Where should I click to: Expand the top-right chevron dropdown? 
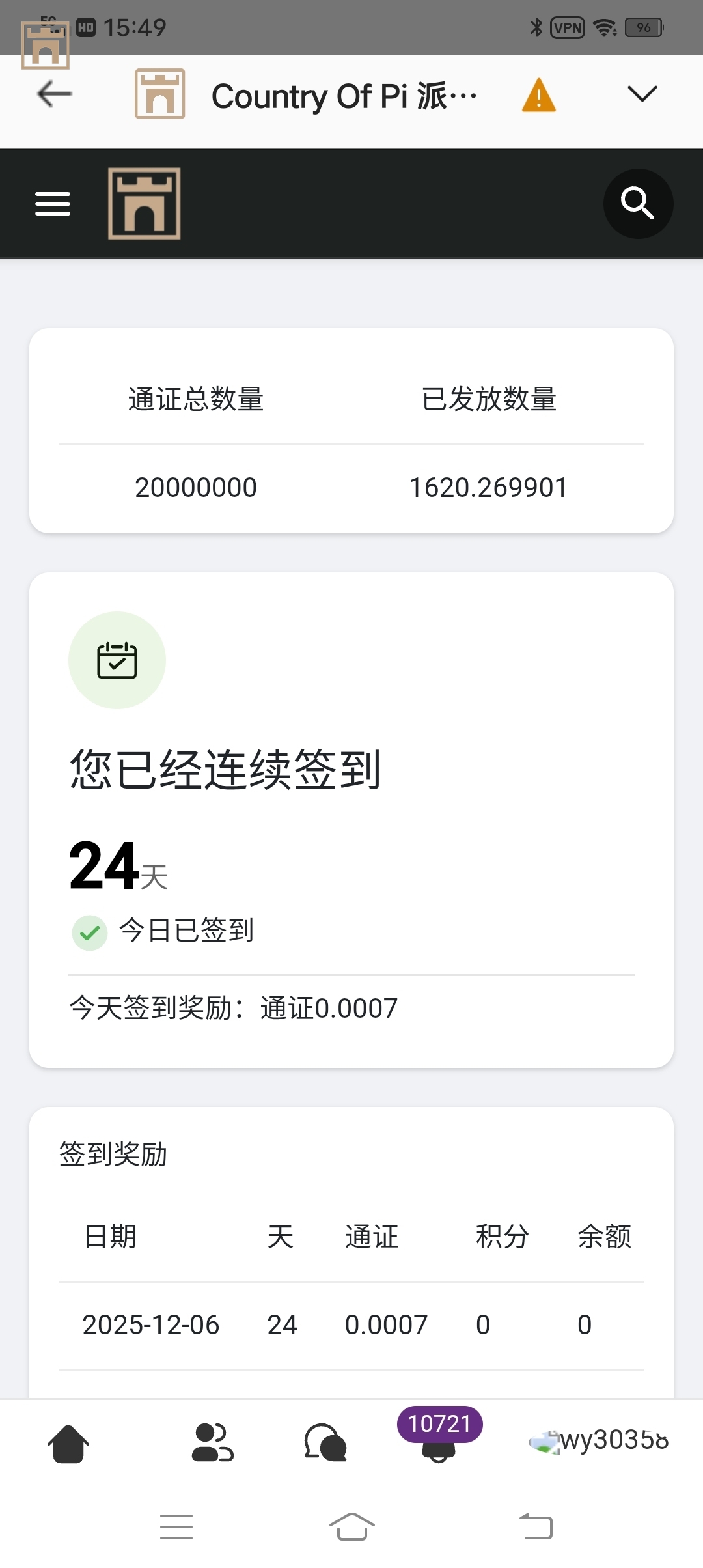click(x=642, y=94)
